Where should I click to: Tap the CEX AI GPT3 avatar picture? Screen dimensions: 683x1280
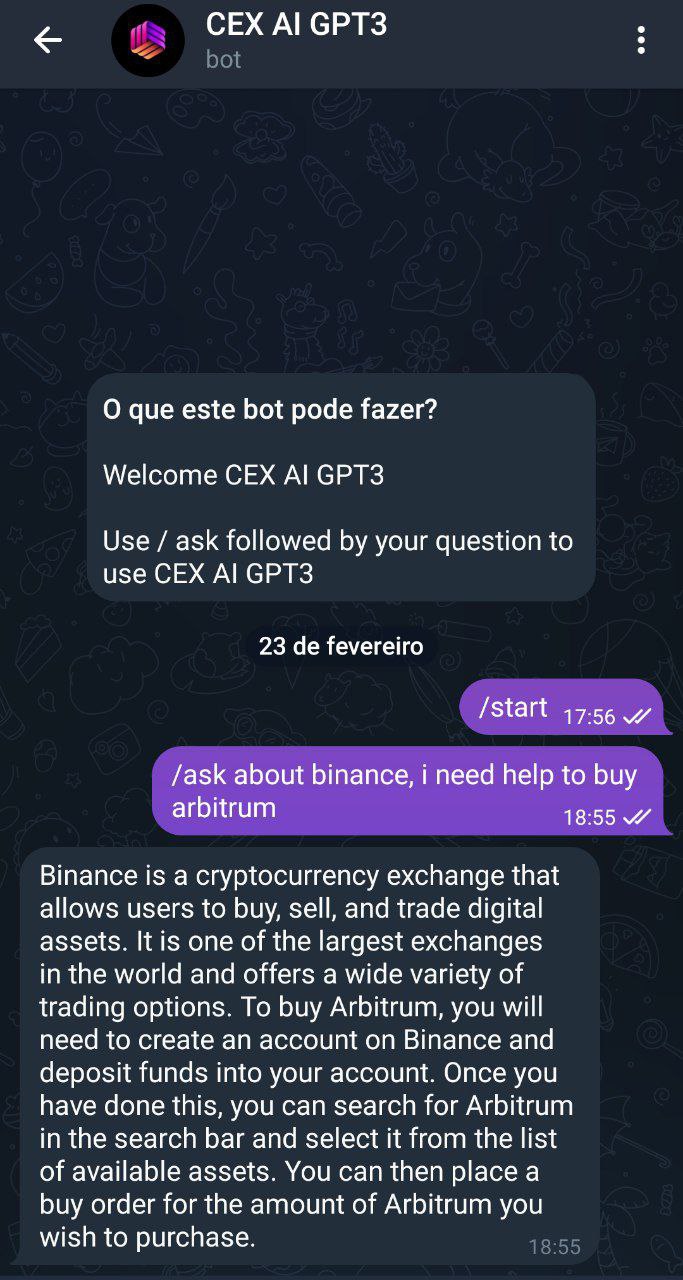(x=148, y=40)
